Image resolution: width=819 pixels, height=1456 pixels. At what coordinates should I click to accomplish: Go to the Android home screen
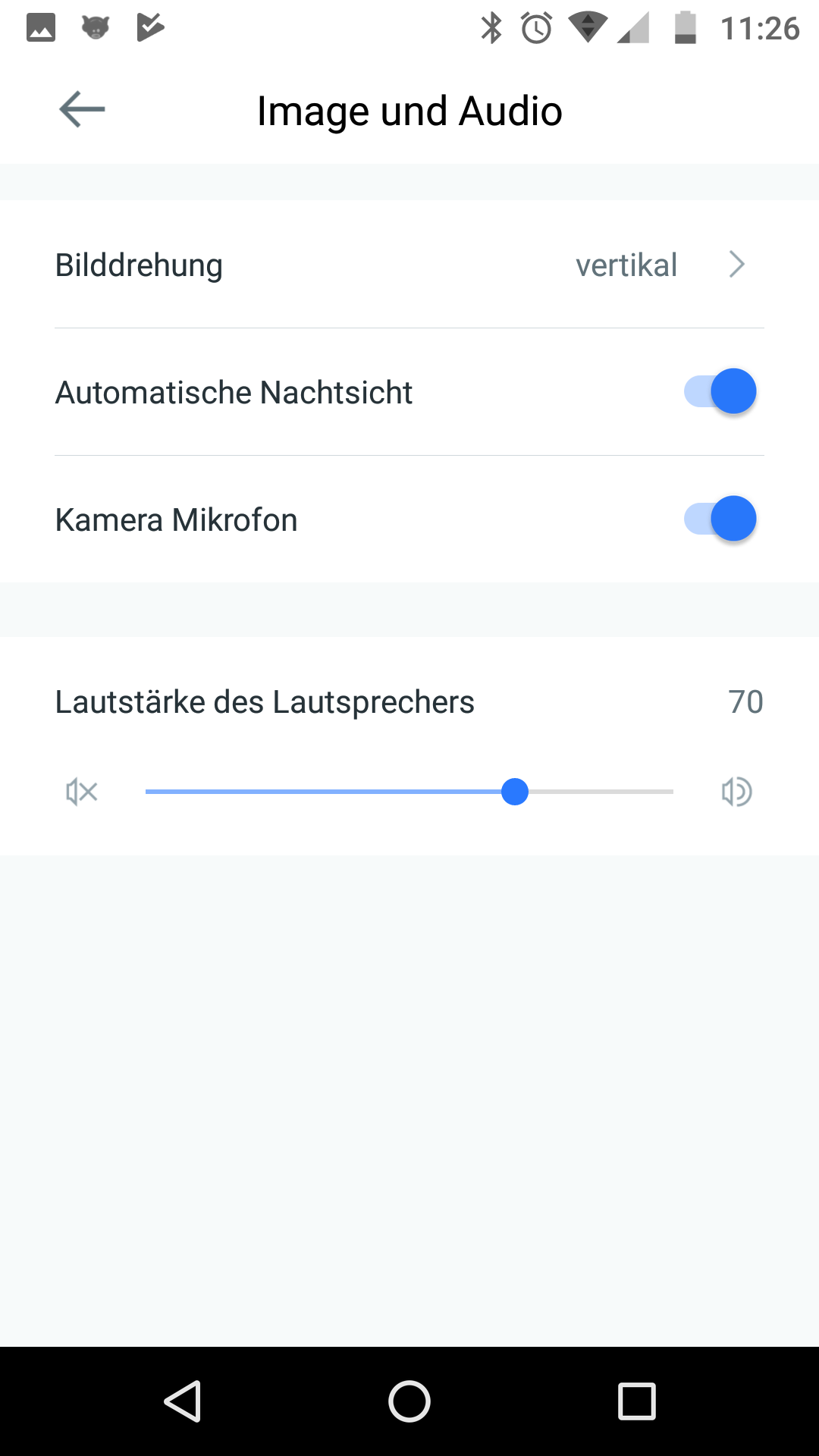pos(409,1401)
